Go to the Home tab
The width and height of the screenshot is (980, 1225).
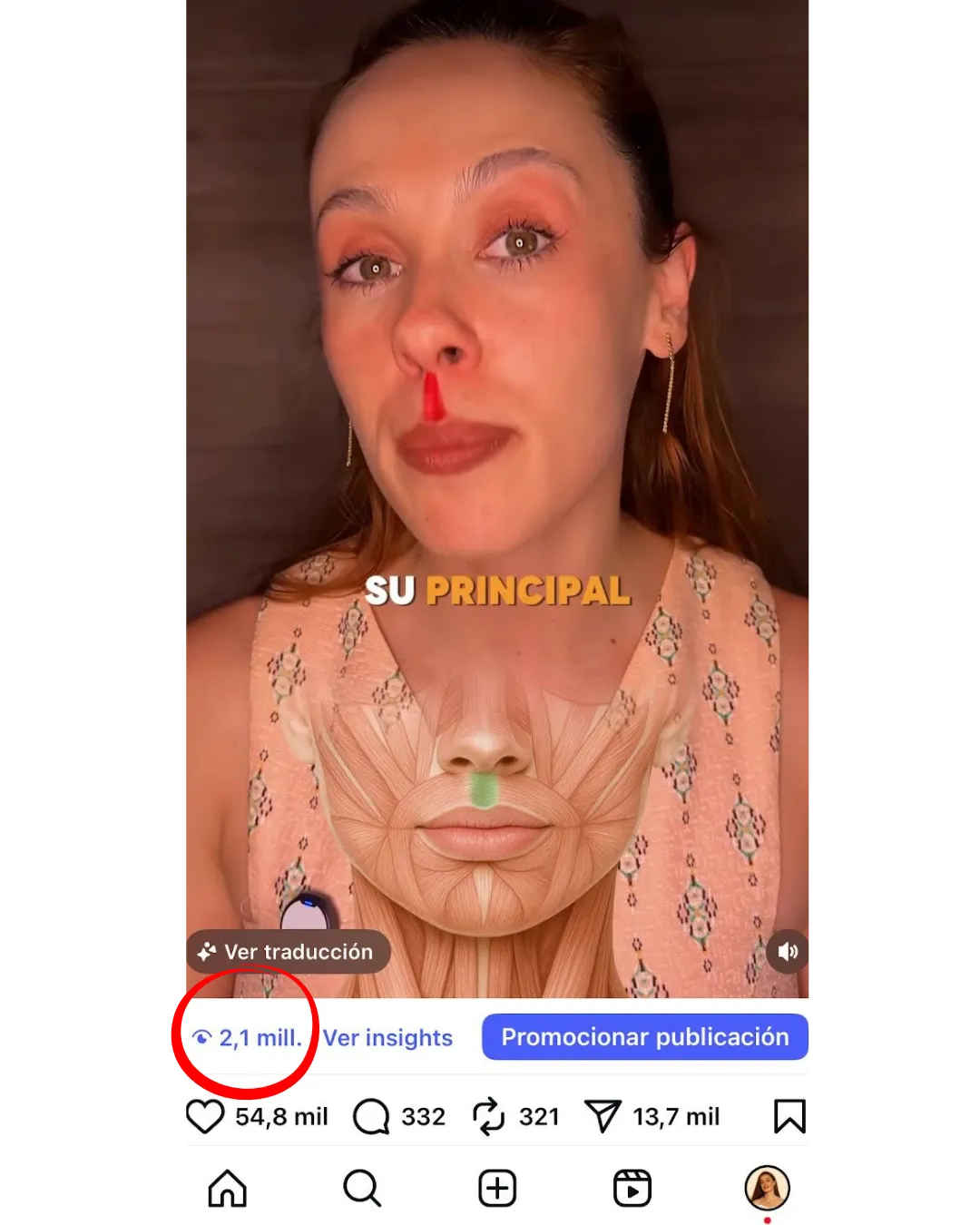click(x=227, y=1188)
